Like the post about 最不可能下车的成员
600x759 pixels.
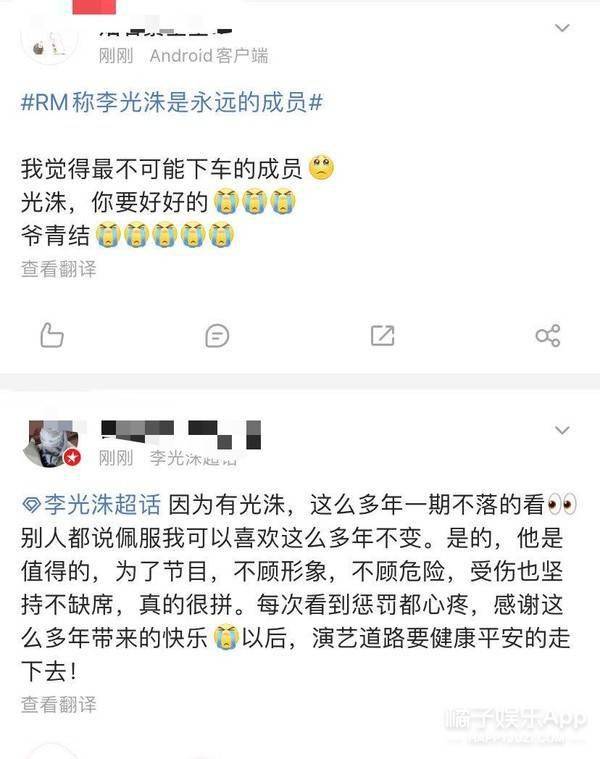click(x=52, y=335)
